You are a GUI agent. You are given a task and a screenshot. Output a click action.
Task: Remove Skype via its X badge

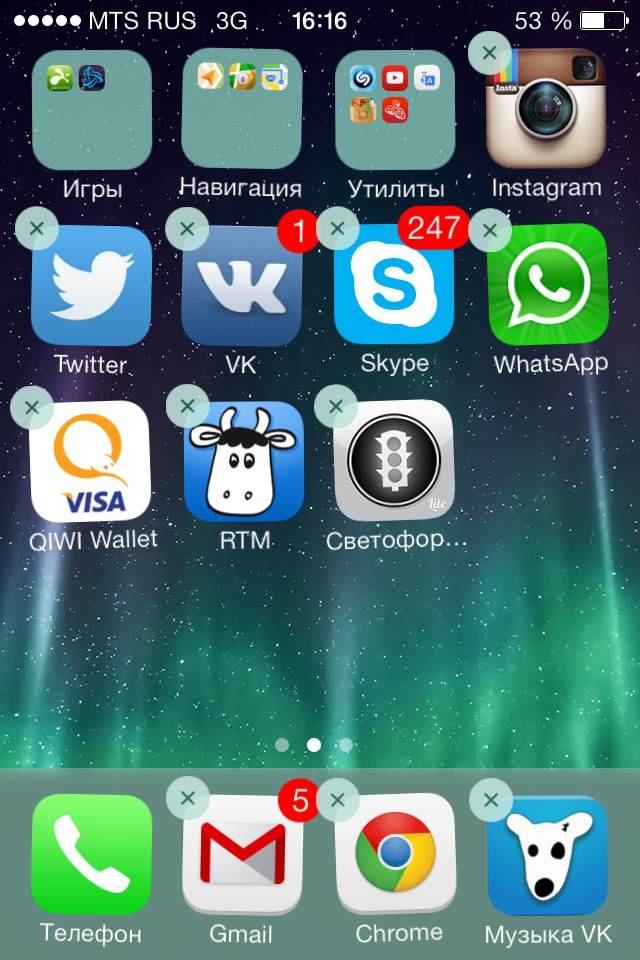337,229
